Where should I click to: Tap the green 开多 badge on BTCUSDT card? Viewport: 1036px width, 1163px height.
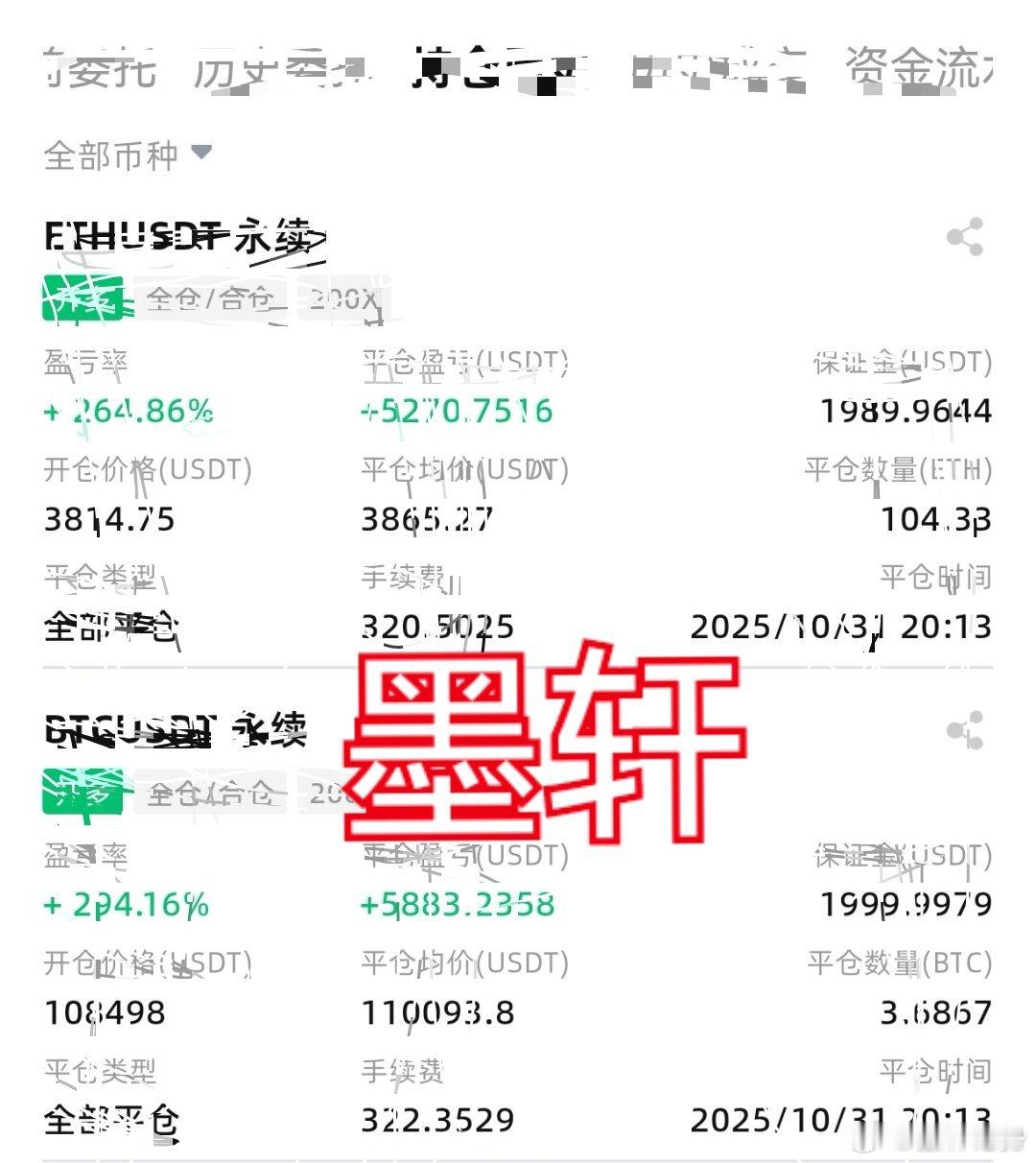click(82, 793)
